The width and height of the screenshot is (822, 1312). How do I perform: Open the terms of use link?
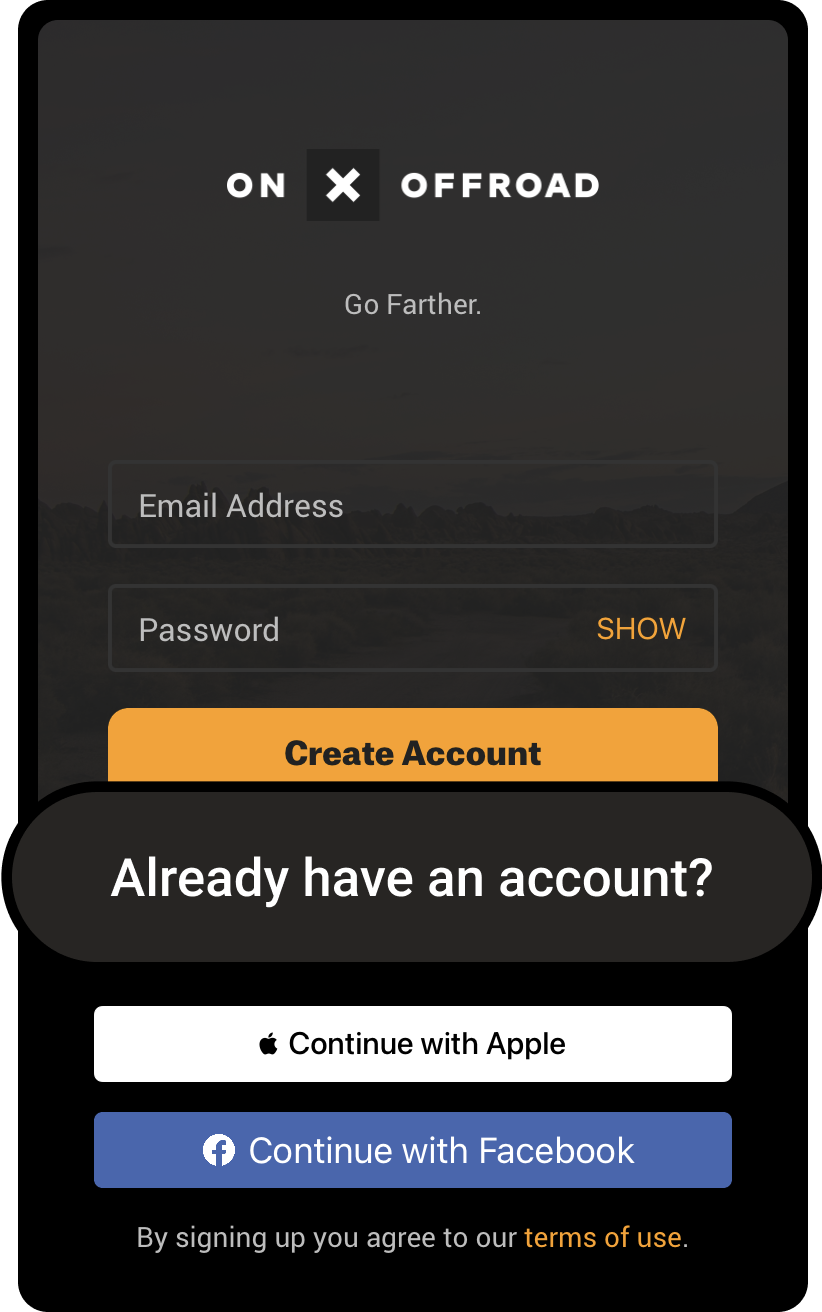pyautogui.click(x=602, y=1237)
